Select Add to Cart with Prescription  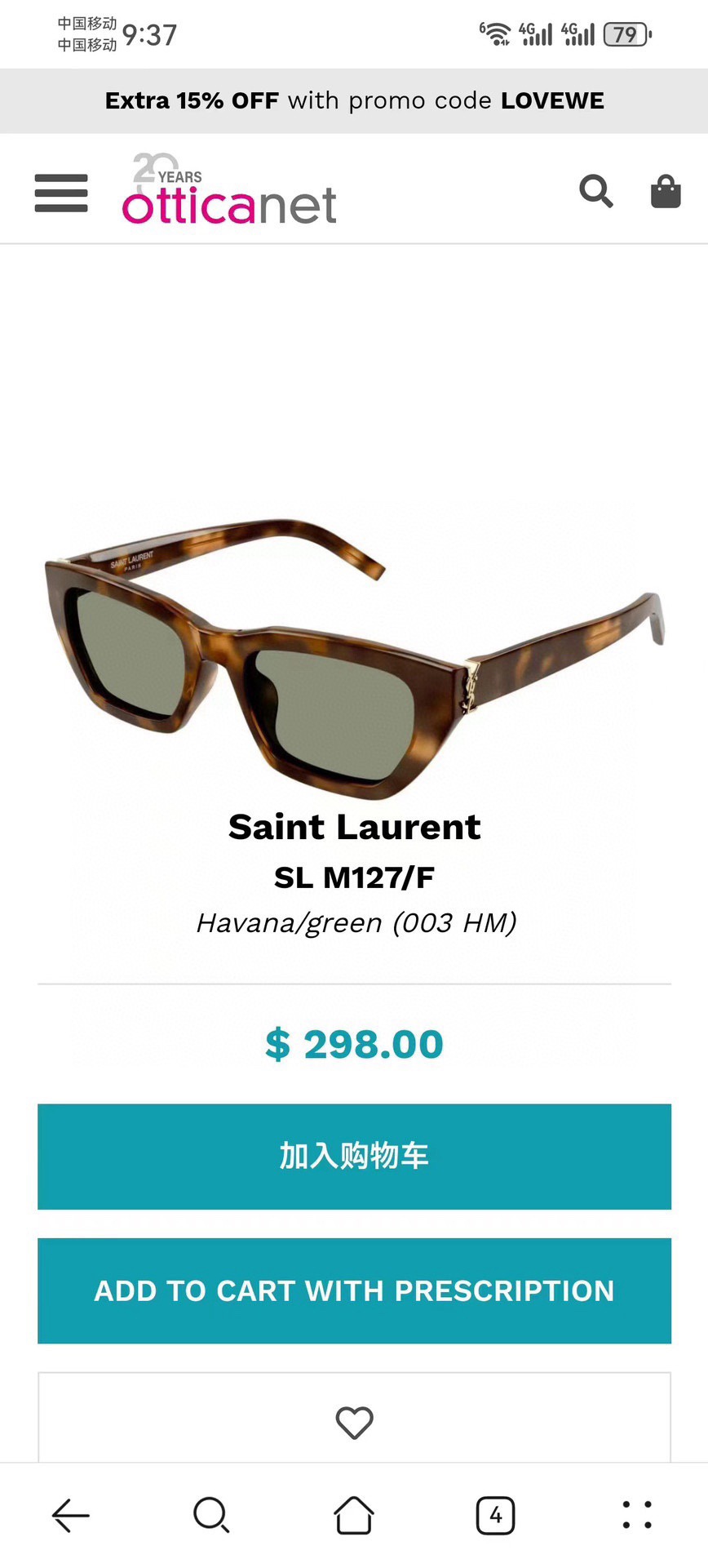(x=354, y=1290)
